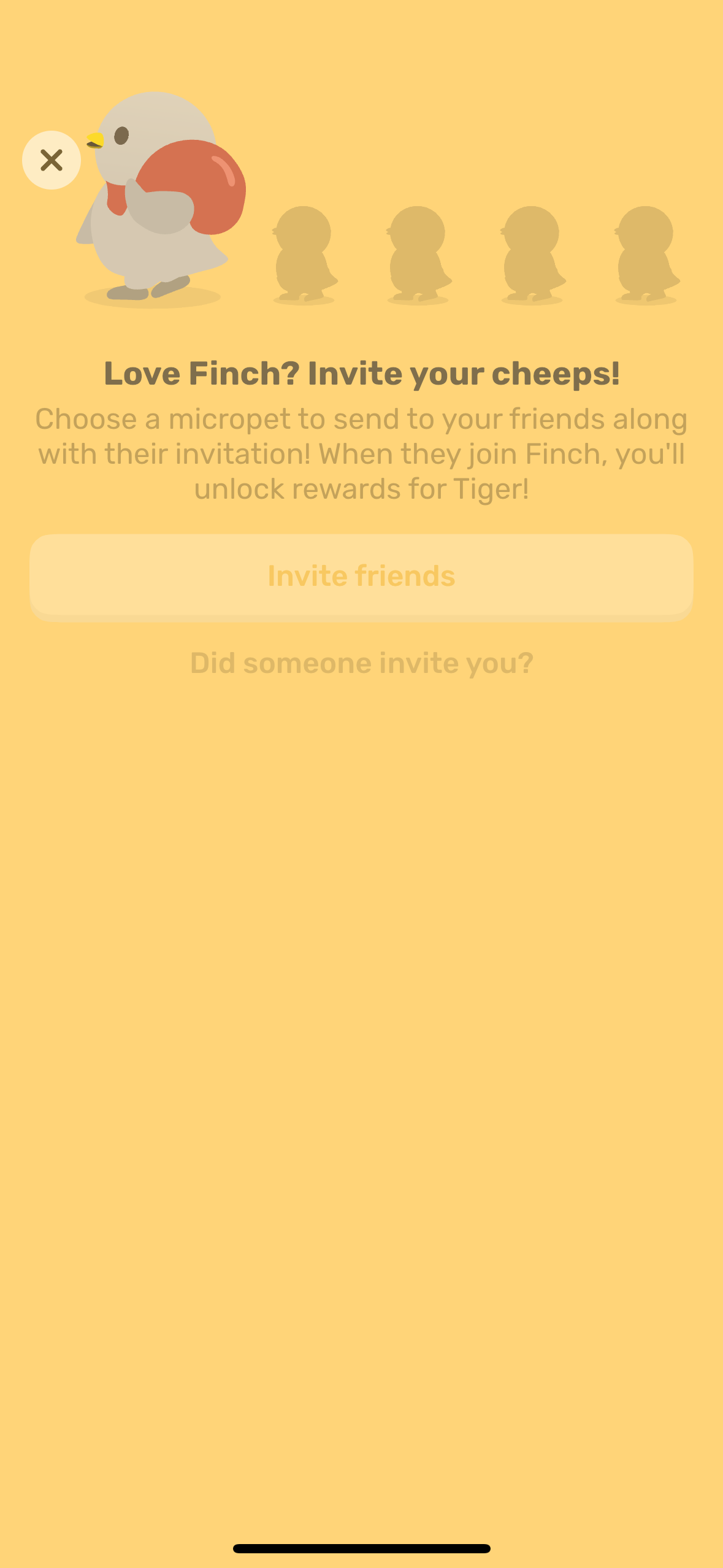The image size is (723, 1568).
Task: Open the "Did someone invite you?" link
Action: [361, 662]
